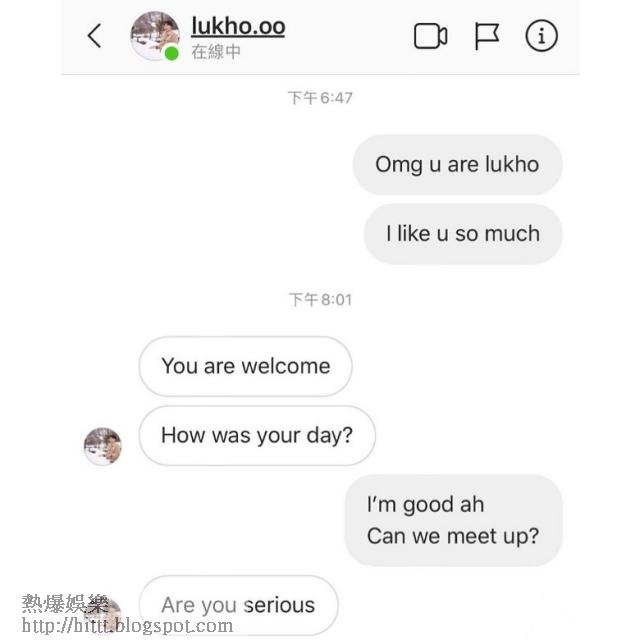The width and height of the screenshot is (640, 640).
Task: Open the conversation info details
Action: pos(541,37)
